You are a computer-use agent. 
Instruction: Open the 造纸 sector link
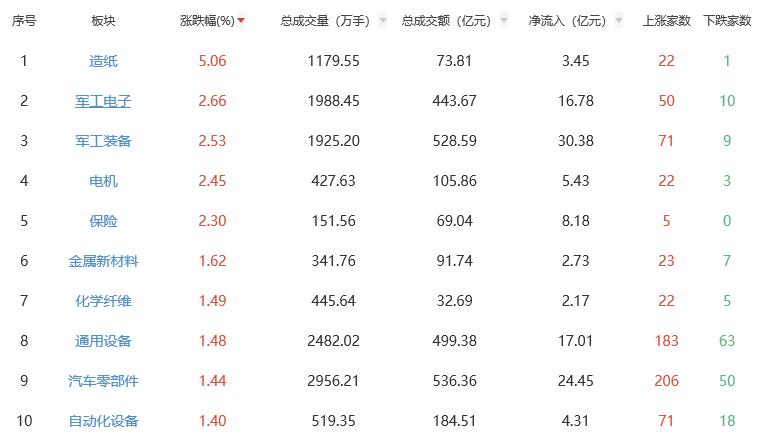103,61
